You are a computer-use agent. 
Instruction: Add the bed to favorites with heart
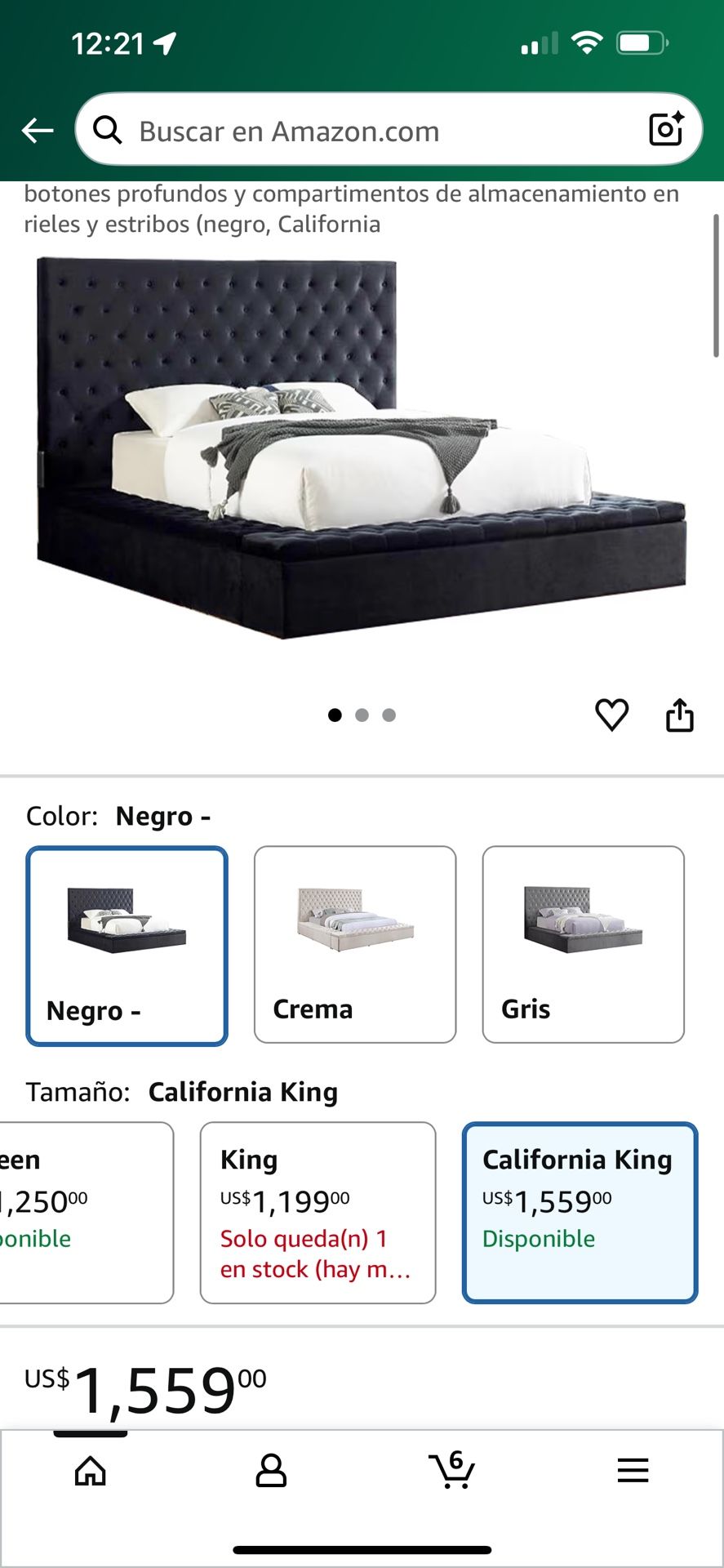[611, 715]
